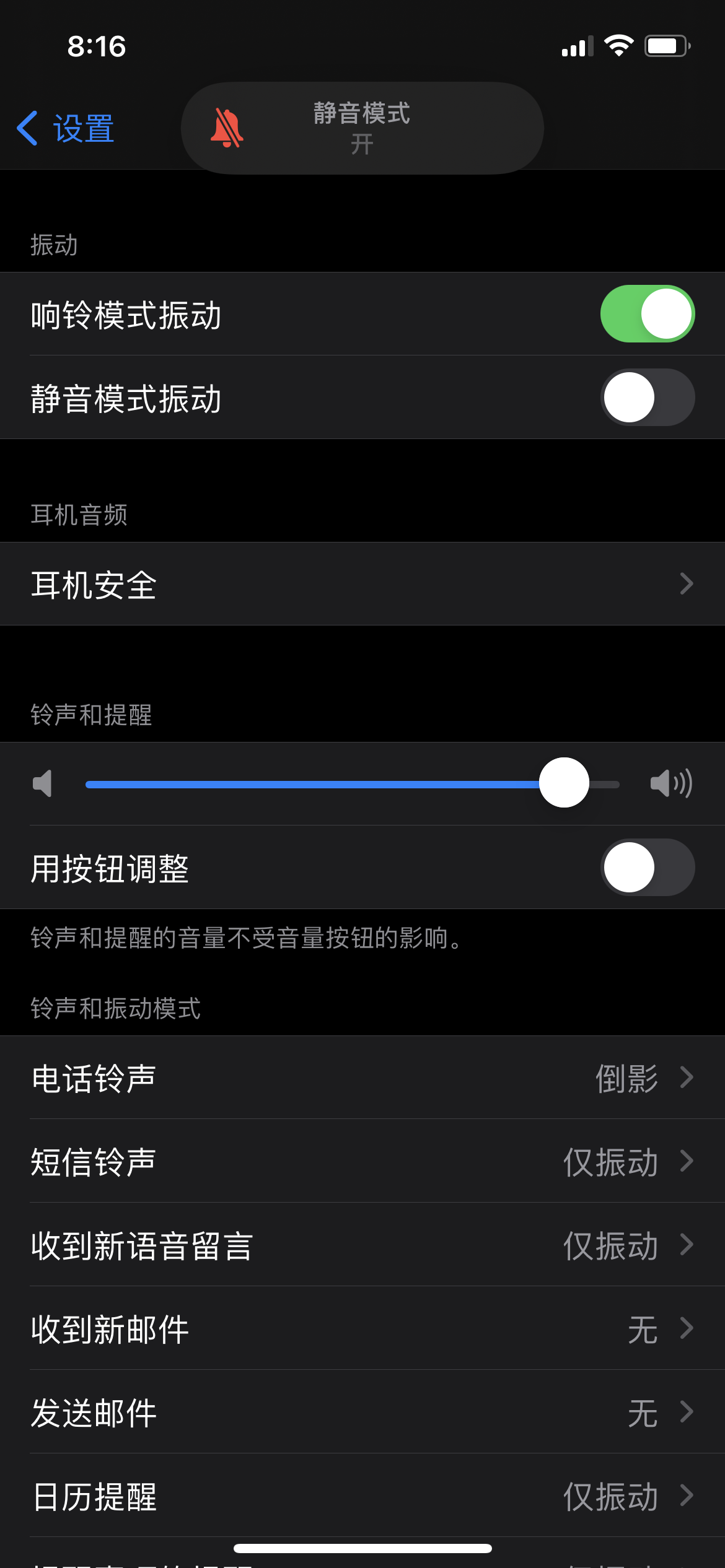Tap the 铃声和提醒 volume slider
This screenshot has width=725, height=1568.
click(x=353, y=784)
